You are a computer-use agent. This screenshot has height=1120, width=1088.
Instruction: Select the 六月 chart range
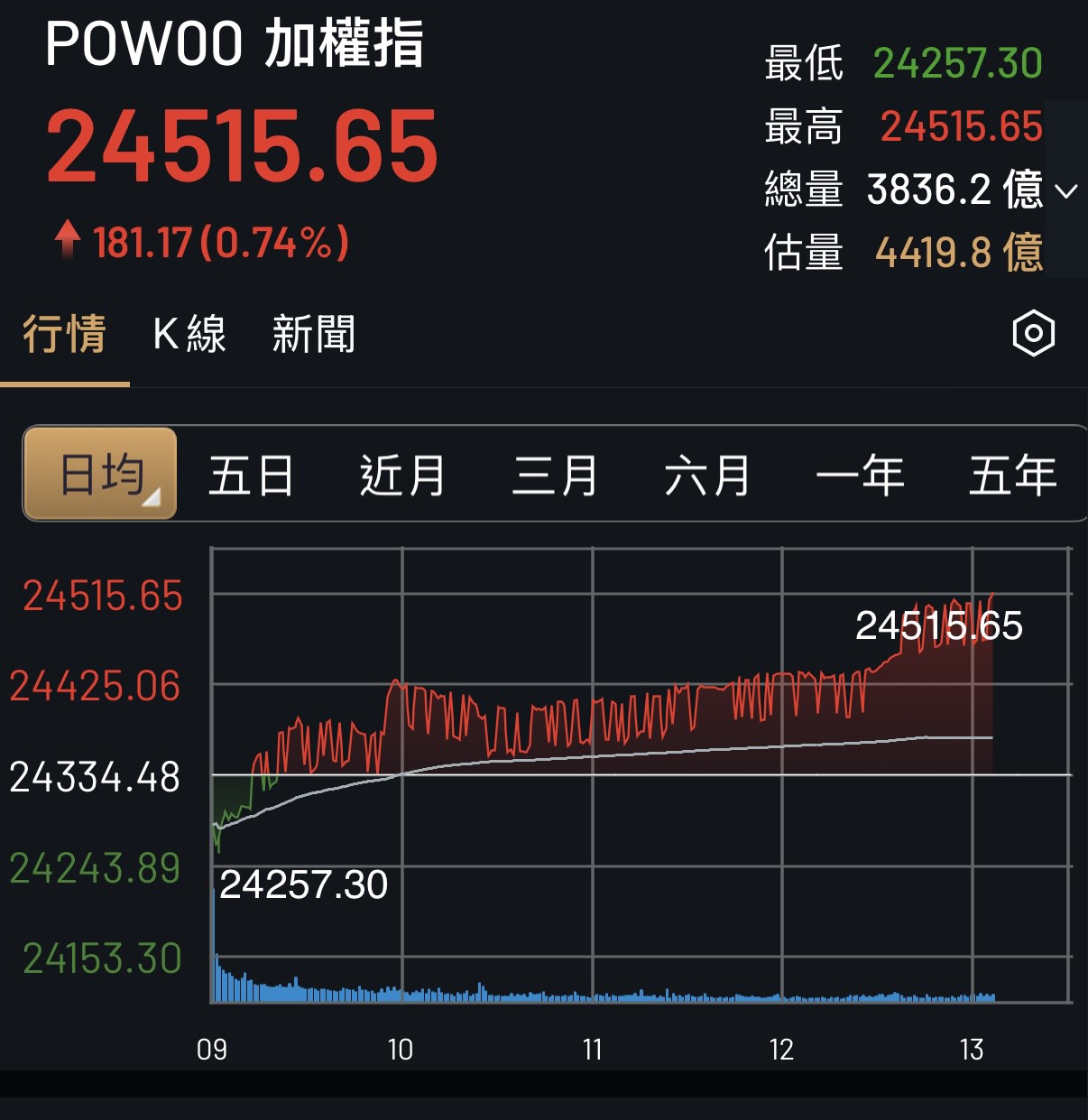(707, 476)
